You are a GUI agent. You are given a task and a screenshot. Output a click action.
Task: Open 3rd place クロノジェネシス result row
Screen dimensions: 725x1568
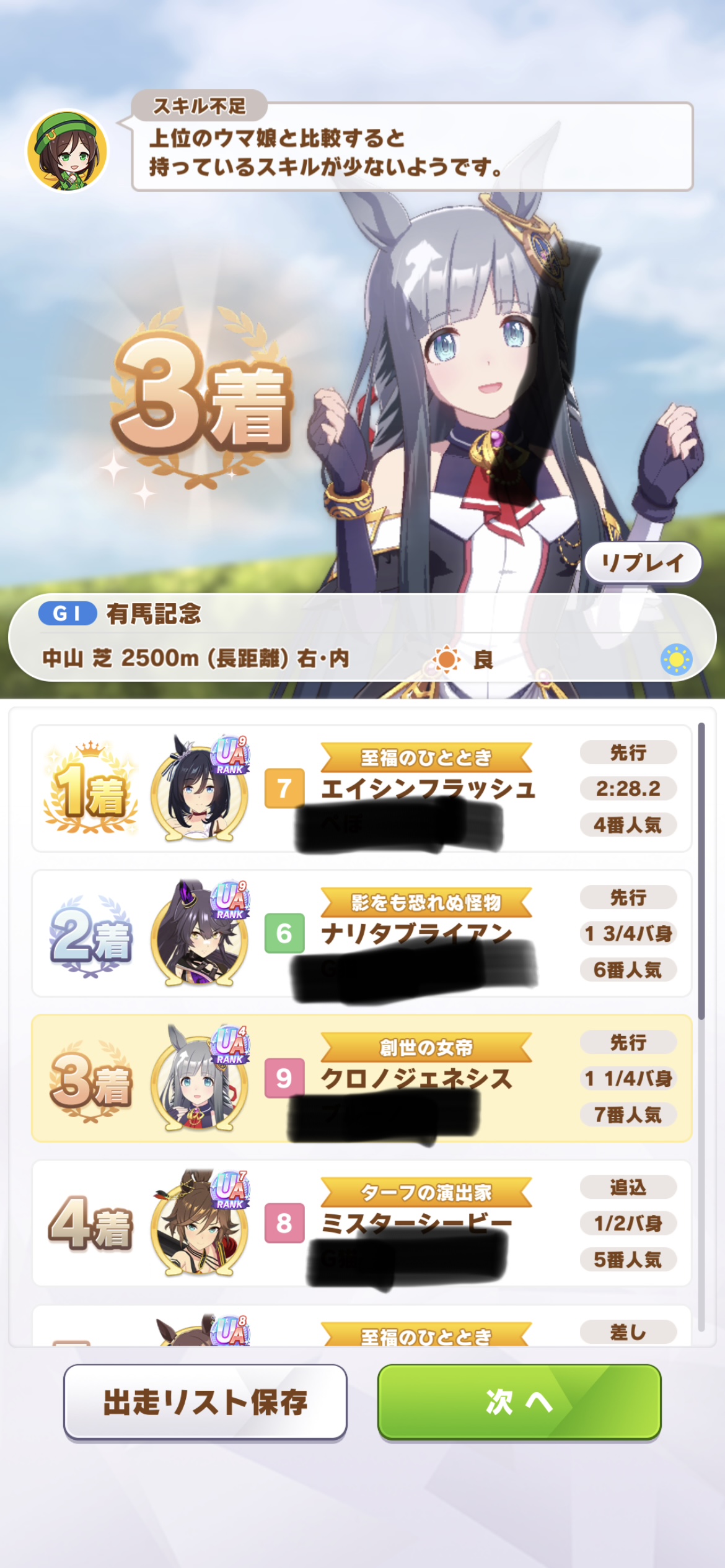click(362, 1078)
